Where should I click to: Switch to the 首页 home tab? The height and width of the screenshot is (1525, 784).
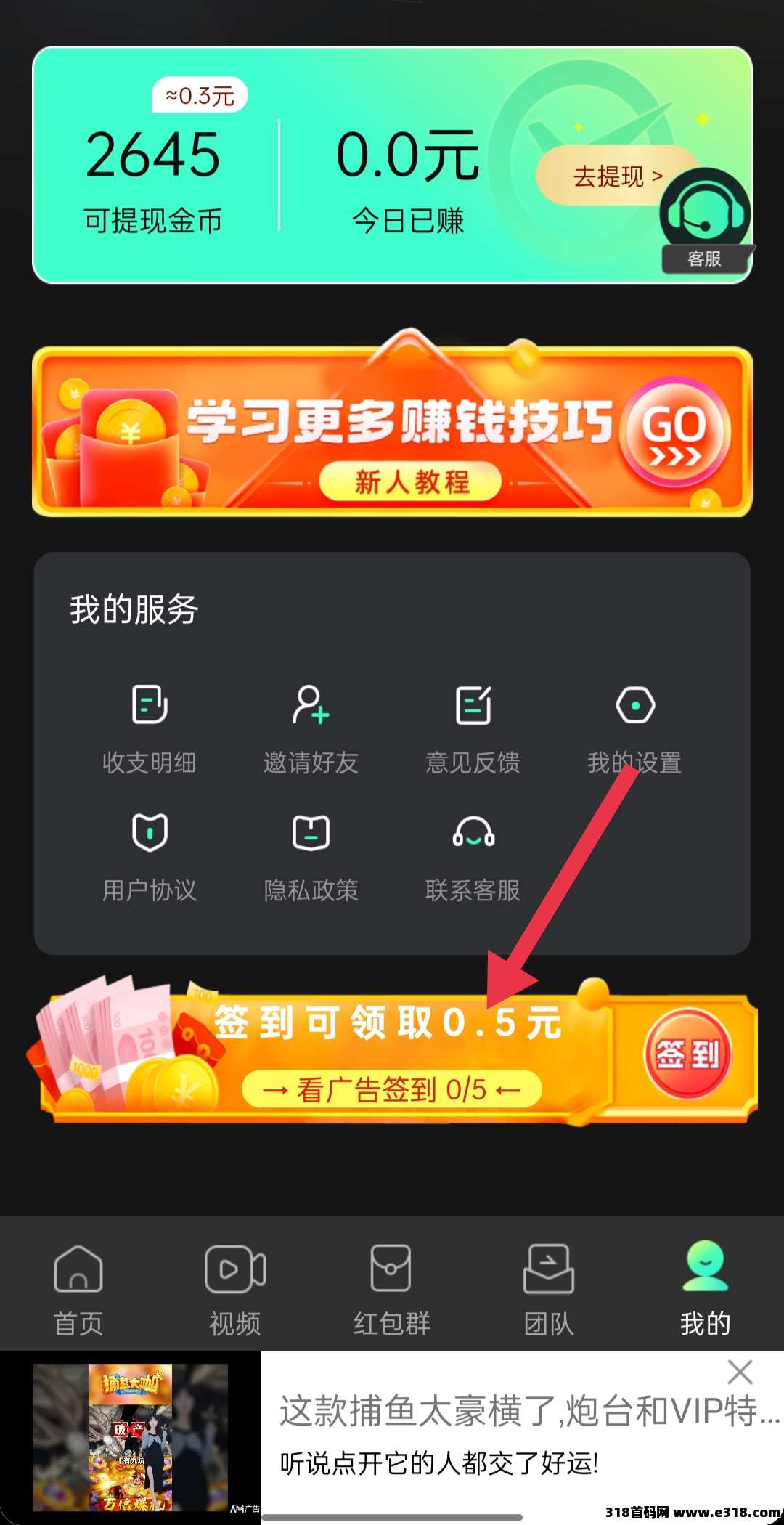tap(78, 1289)
